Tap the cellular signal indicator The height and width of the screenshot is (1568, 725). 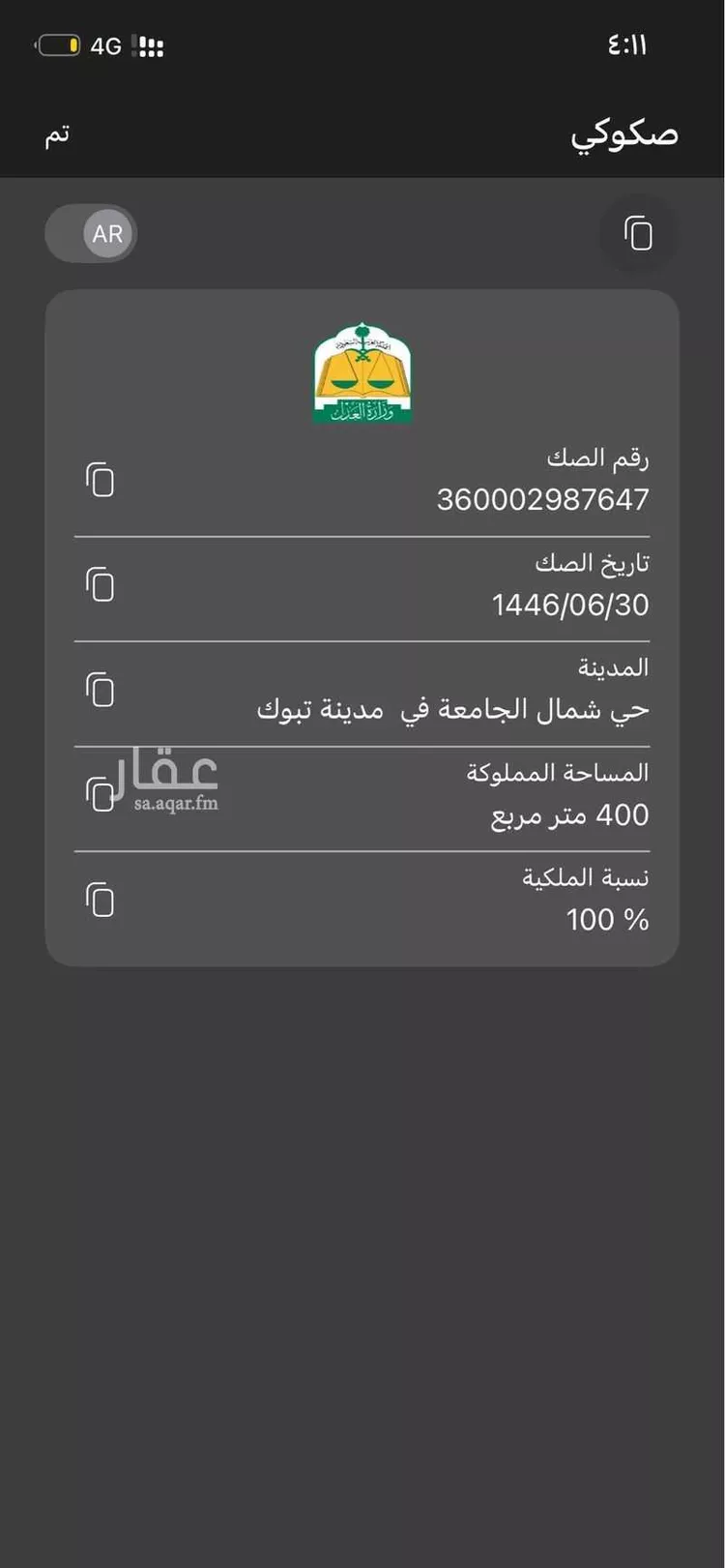148,45
